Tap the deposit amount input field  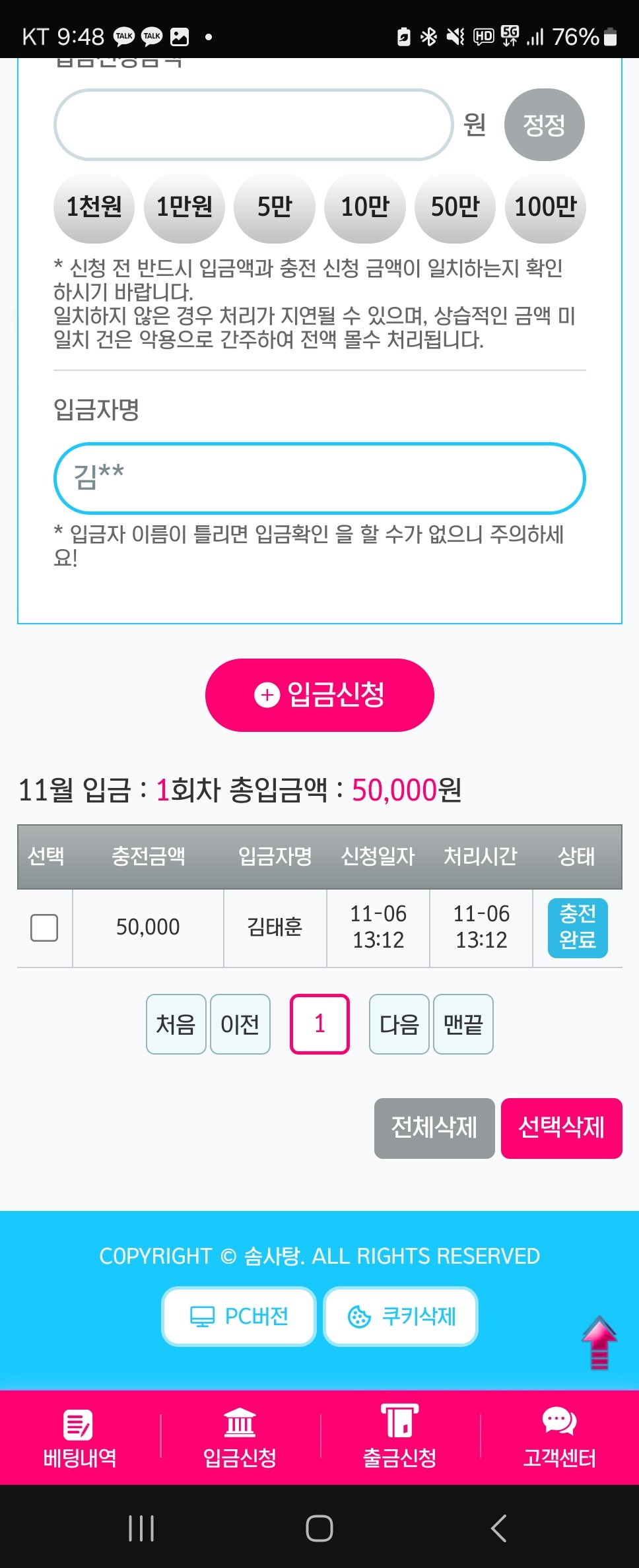pyautogui.click(x=253, y=125)
